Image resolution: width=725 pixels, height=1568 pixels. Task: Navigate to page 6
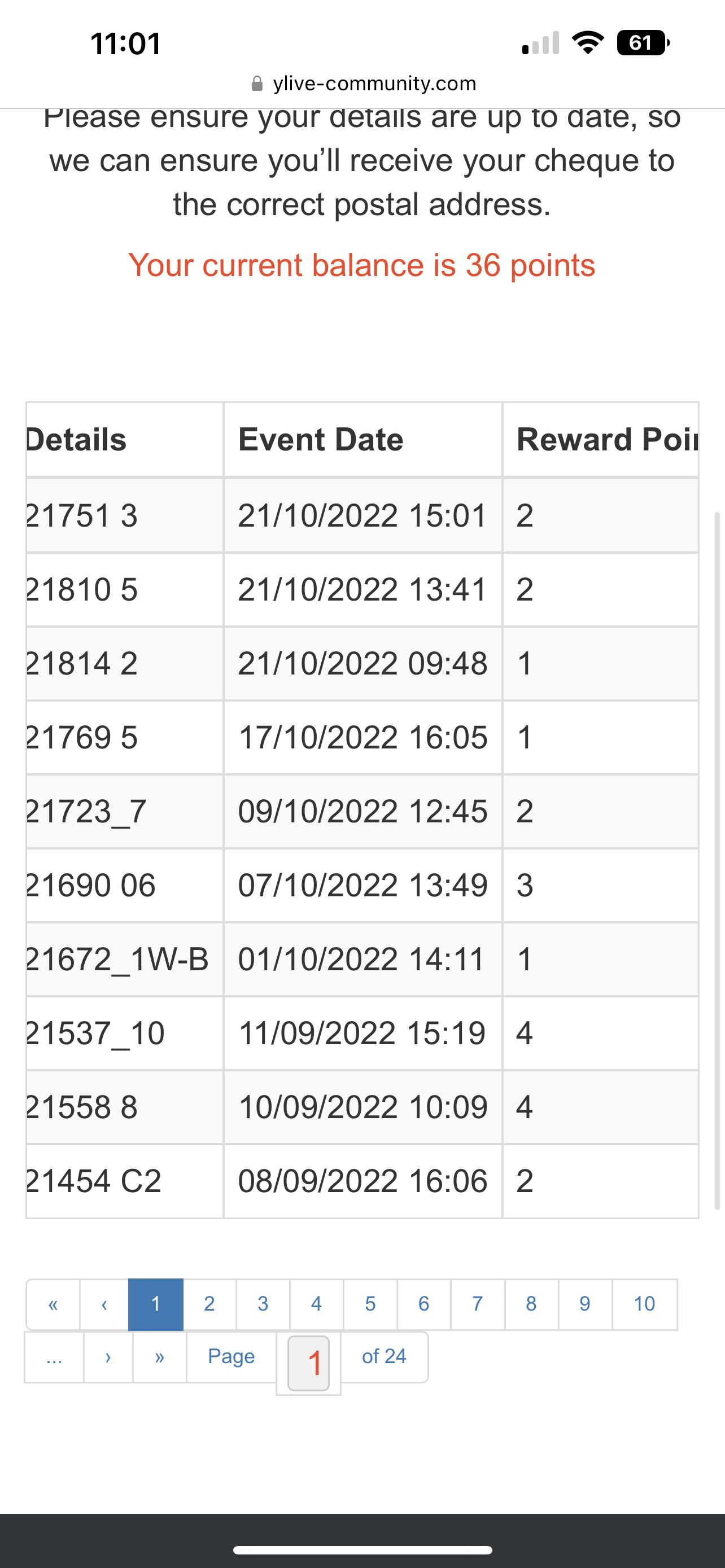(x=423, y=1304)
